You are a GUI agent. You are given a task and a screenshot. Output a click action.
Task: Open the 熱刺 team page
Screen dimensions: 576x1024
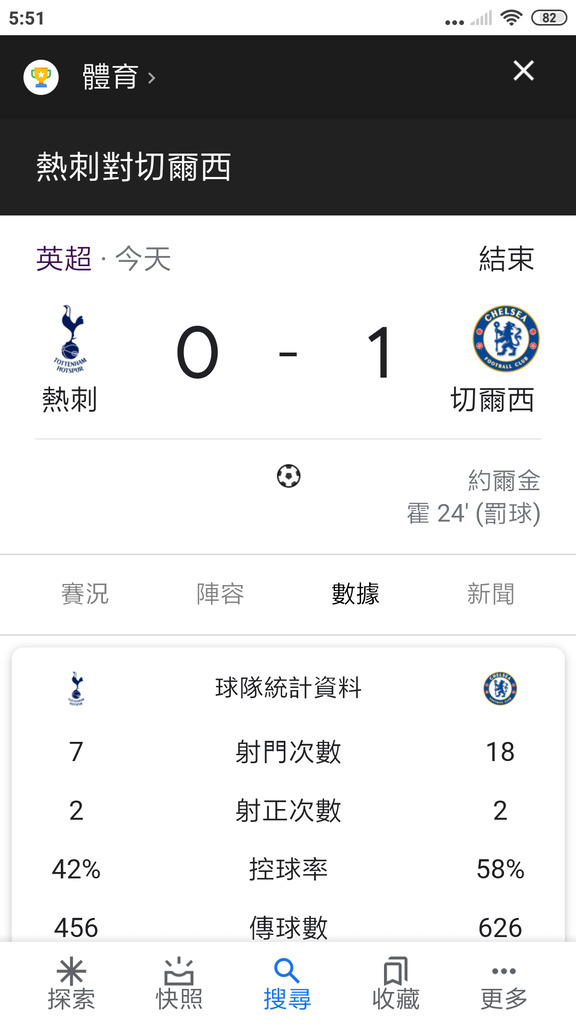pyautogui.click(x=70, y=359)
